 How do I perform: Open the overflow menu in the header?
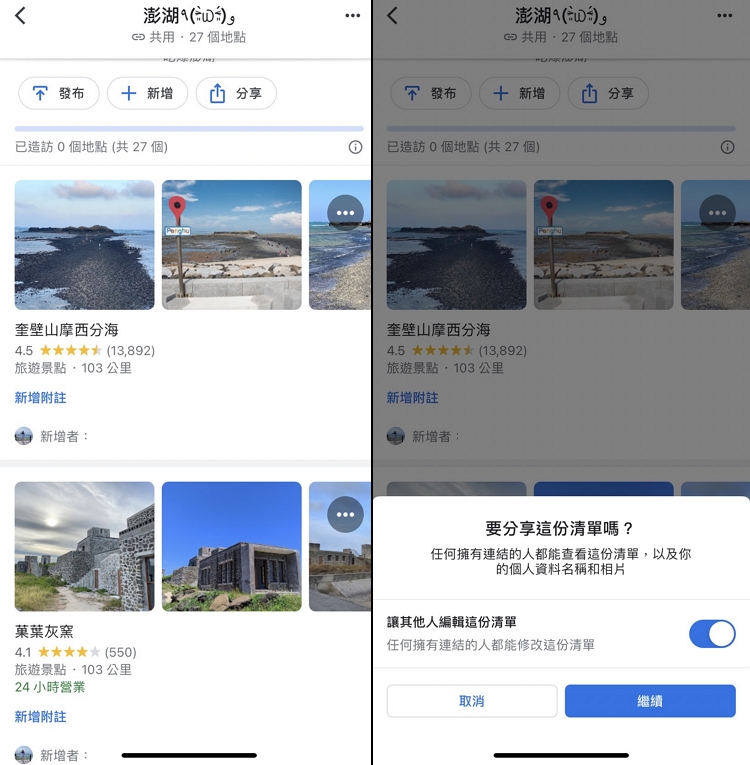(x=352, y=15)
